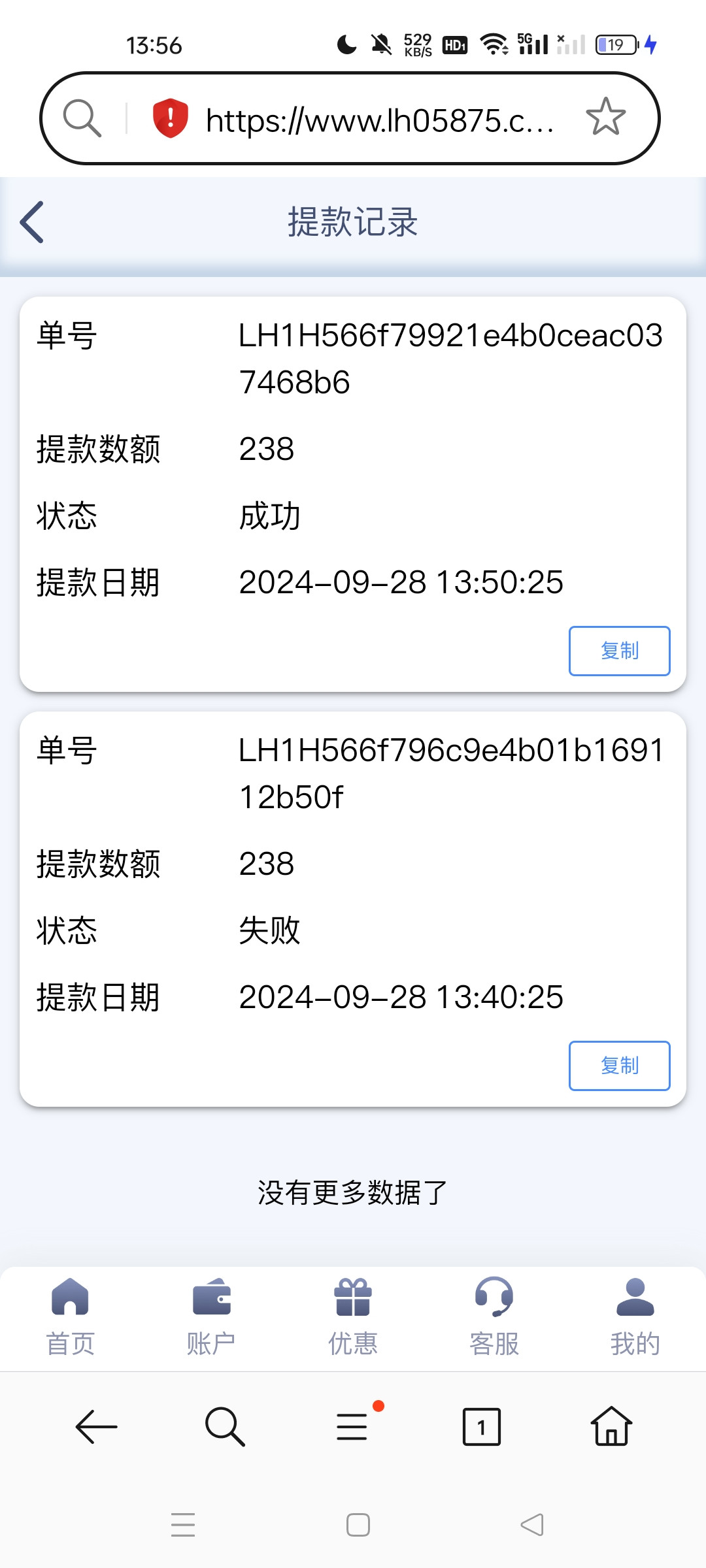Contact support via the 客服 tab
This screenshot has height=1568, width=706.
494,1317
